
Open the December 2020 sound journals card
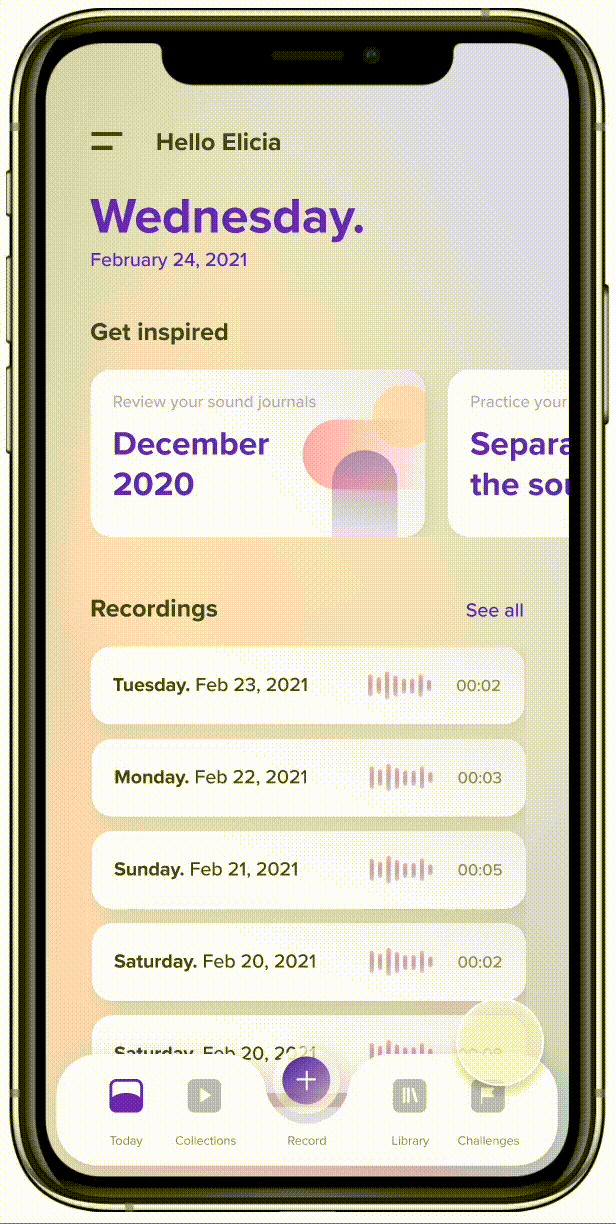click(257, 453)
